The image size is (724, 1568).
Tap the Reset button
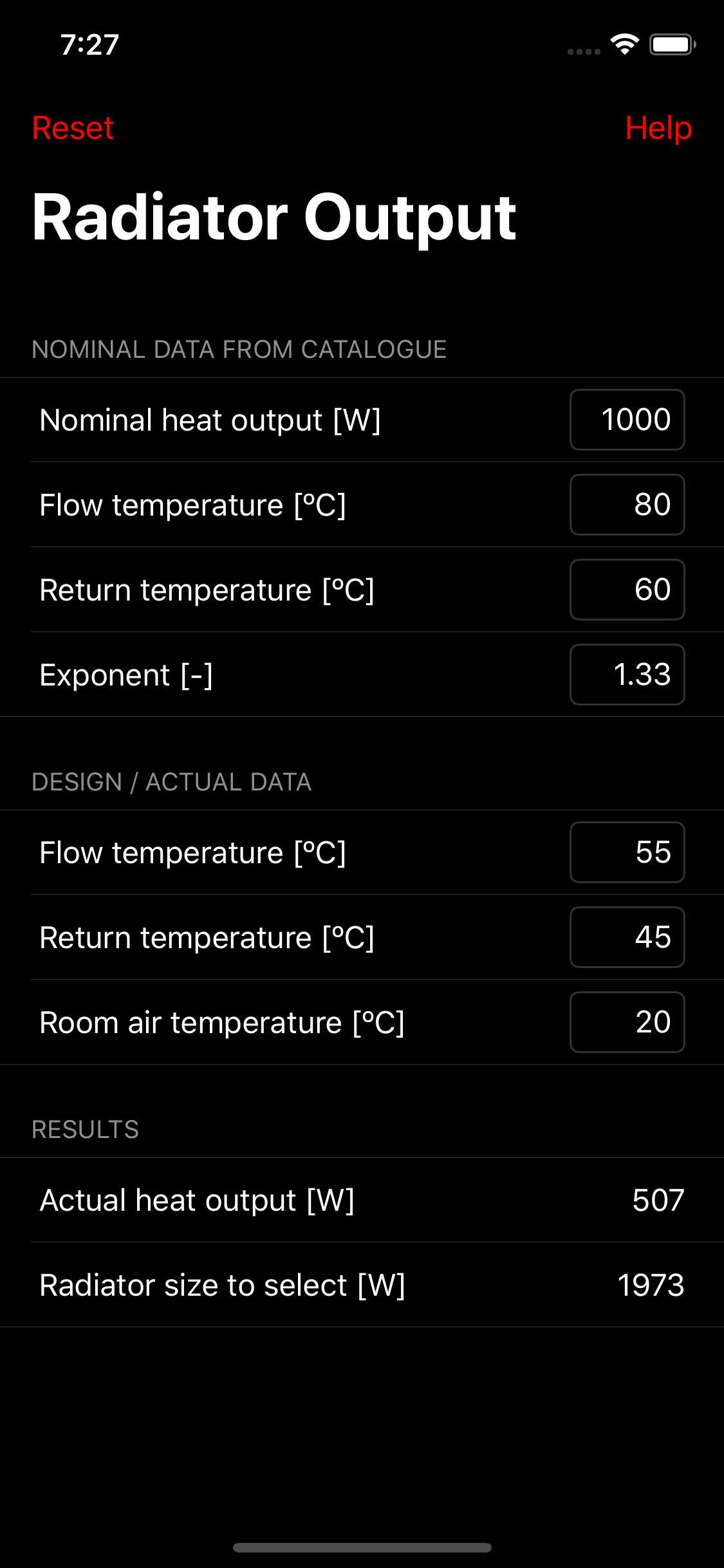pos(73,127)
